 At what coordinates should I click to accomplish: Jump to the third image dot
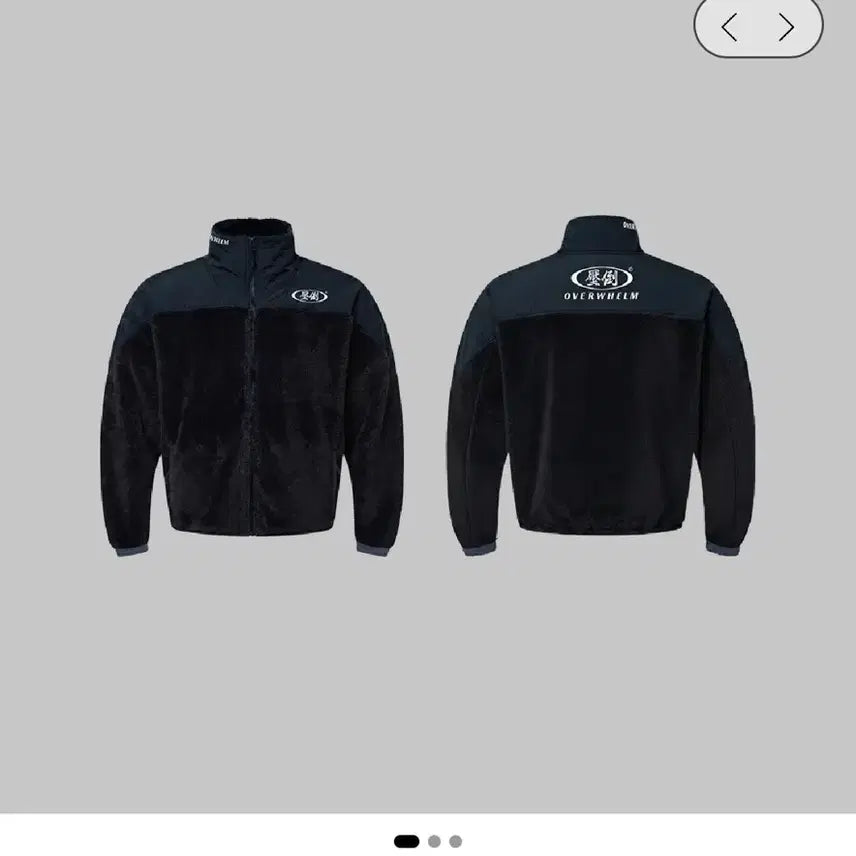coord(456,841)
